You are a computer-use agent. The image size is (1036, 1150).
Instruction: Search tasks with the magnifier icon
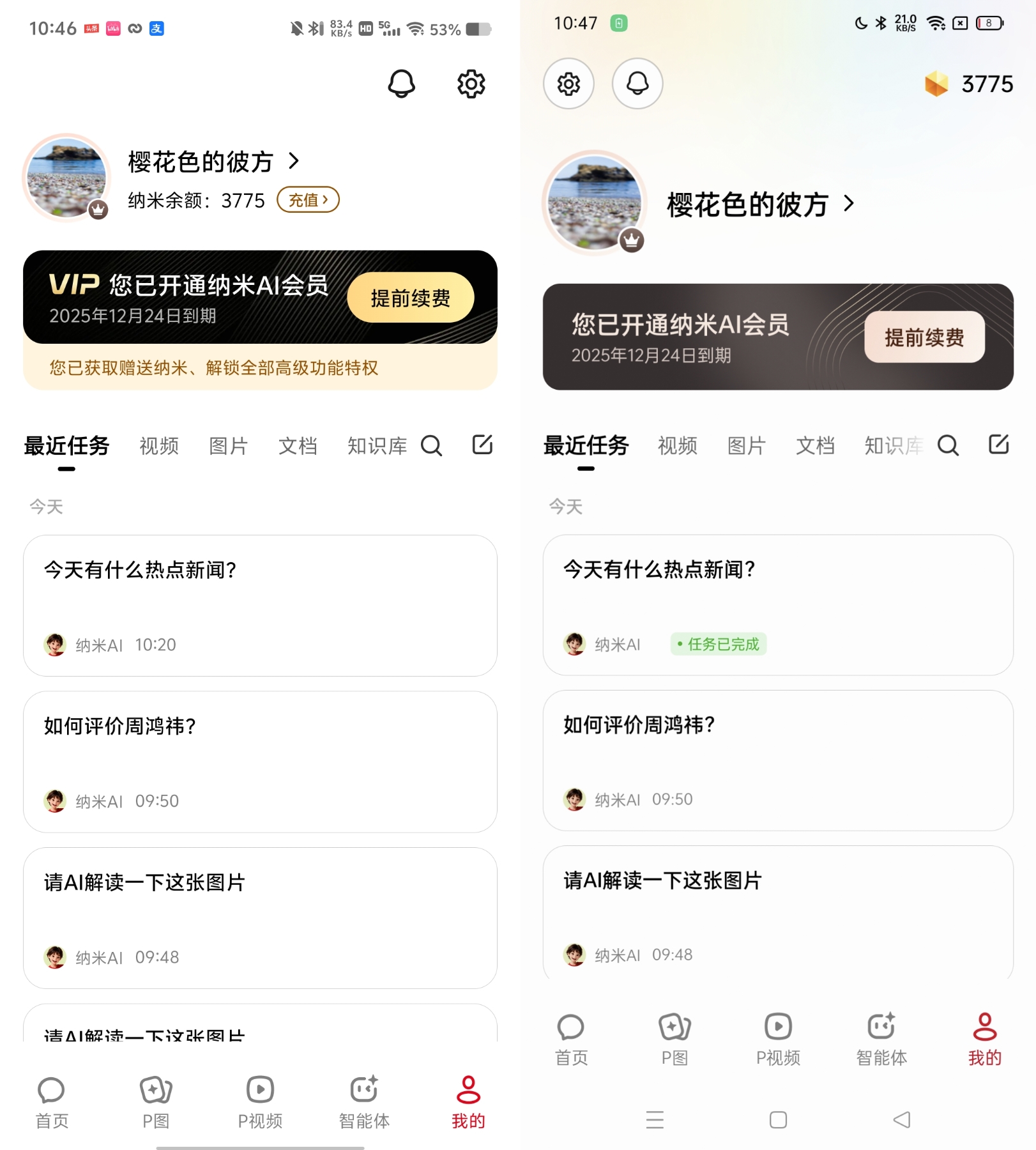pyautogui.click(x=432, y=446)
